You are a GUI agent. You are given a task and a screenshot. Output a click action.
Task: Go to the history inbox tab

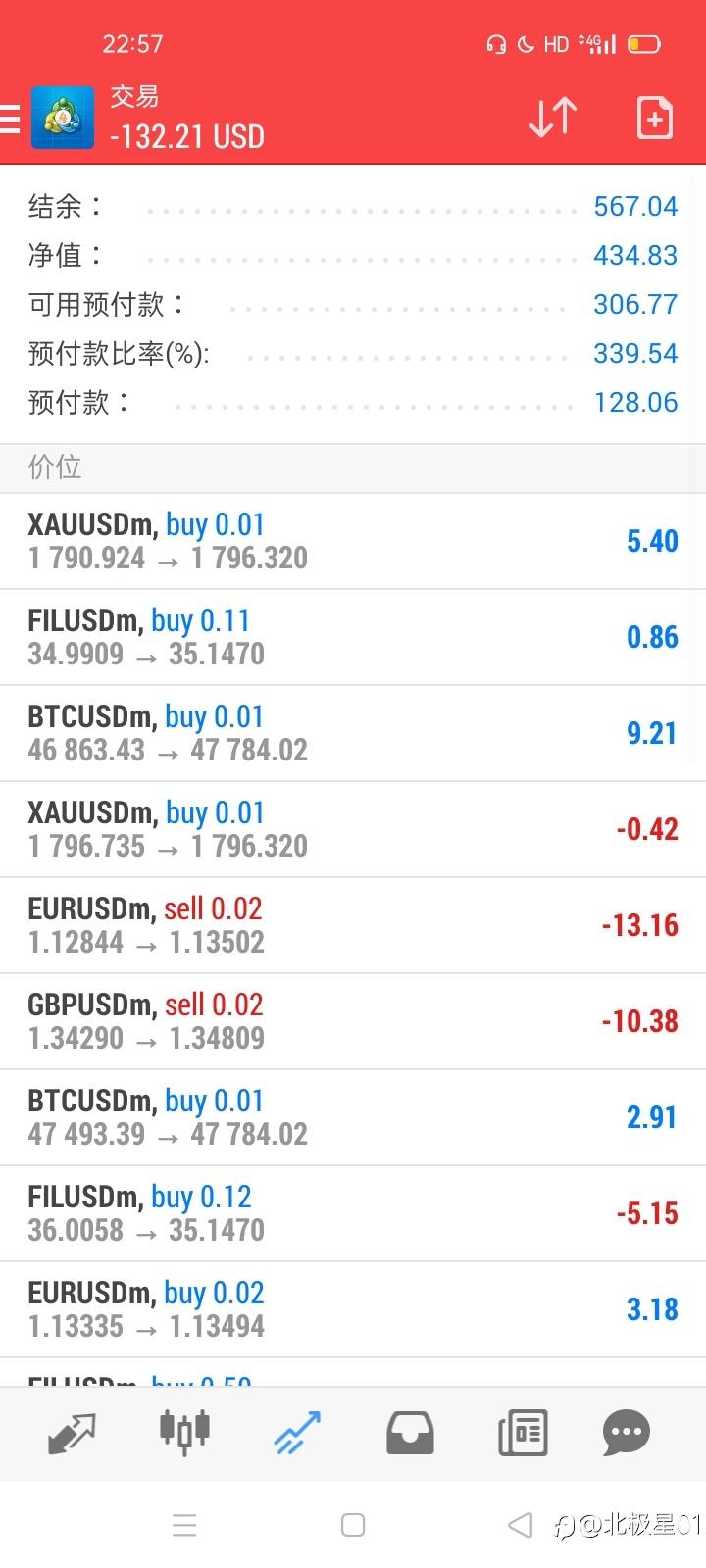pyautogui.click(x=410, y=1434)
